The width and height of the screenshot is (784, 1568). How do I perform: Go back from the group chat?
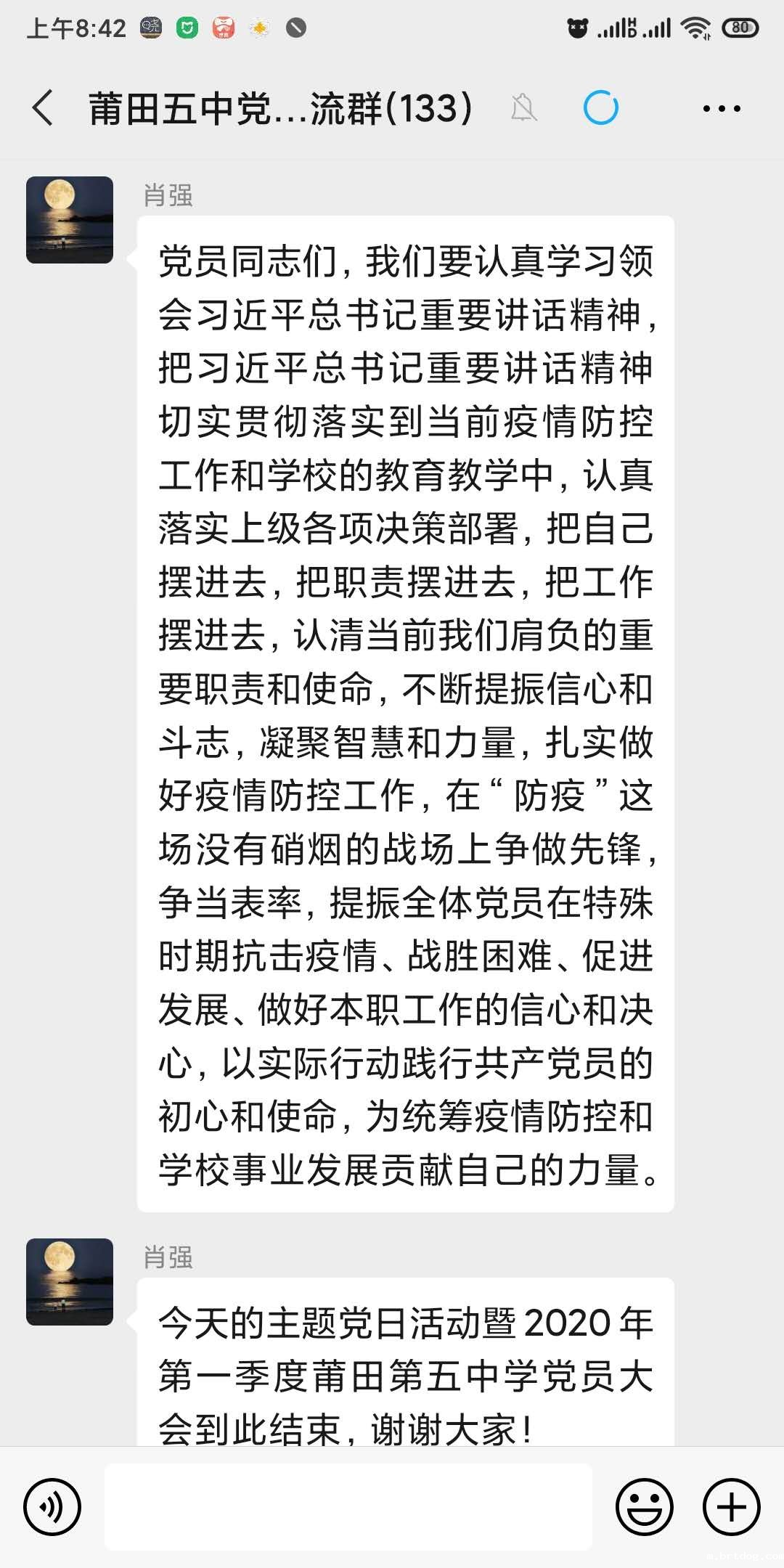point(44,109)
